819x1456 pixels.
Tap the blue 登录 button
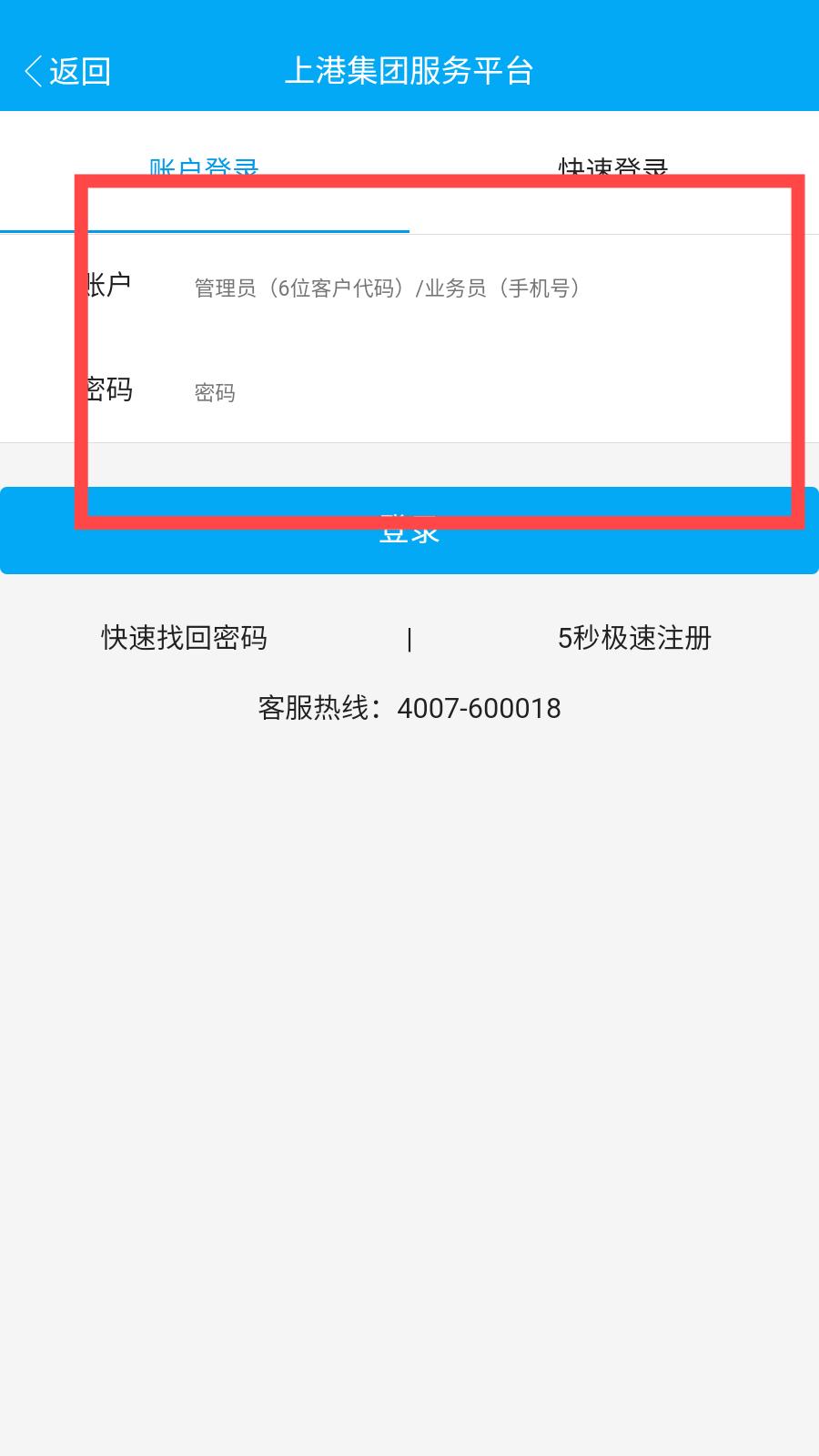coord(409,531)
